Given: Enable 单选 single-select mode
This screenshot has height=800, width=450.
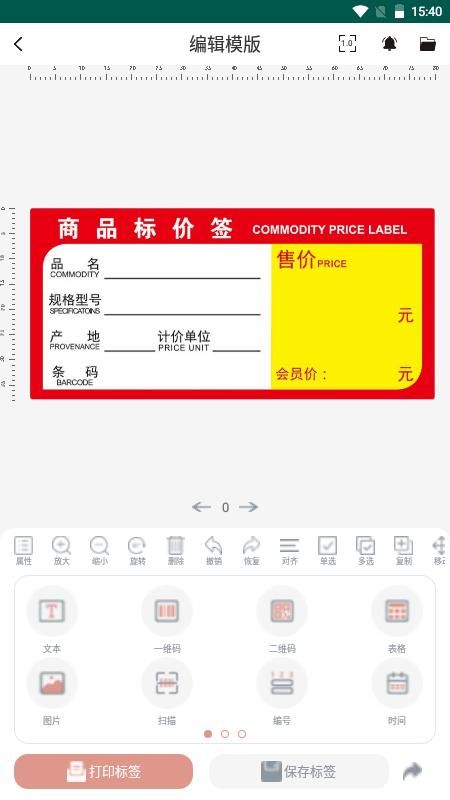Looking at the screenshot, I should (328, 551).
